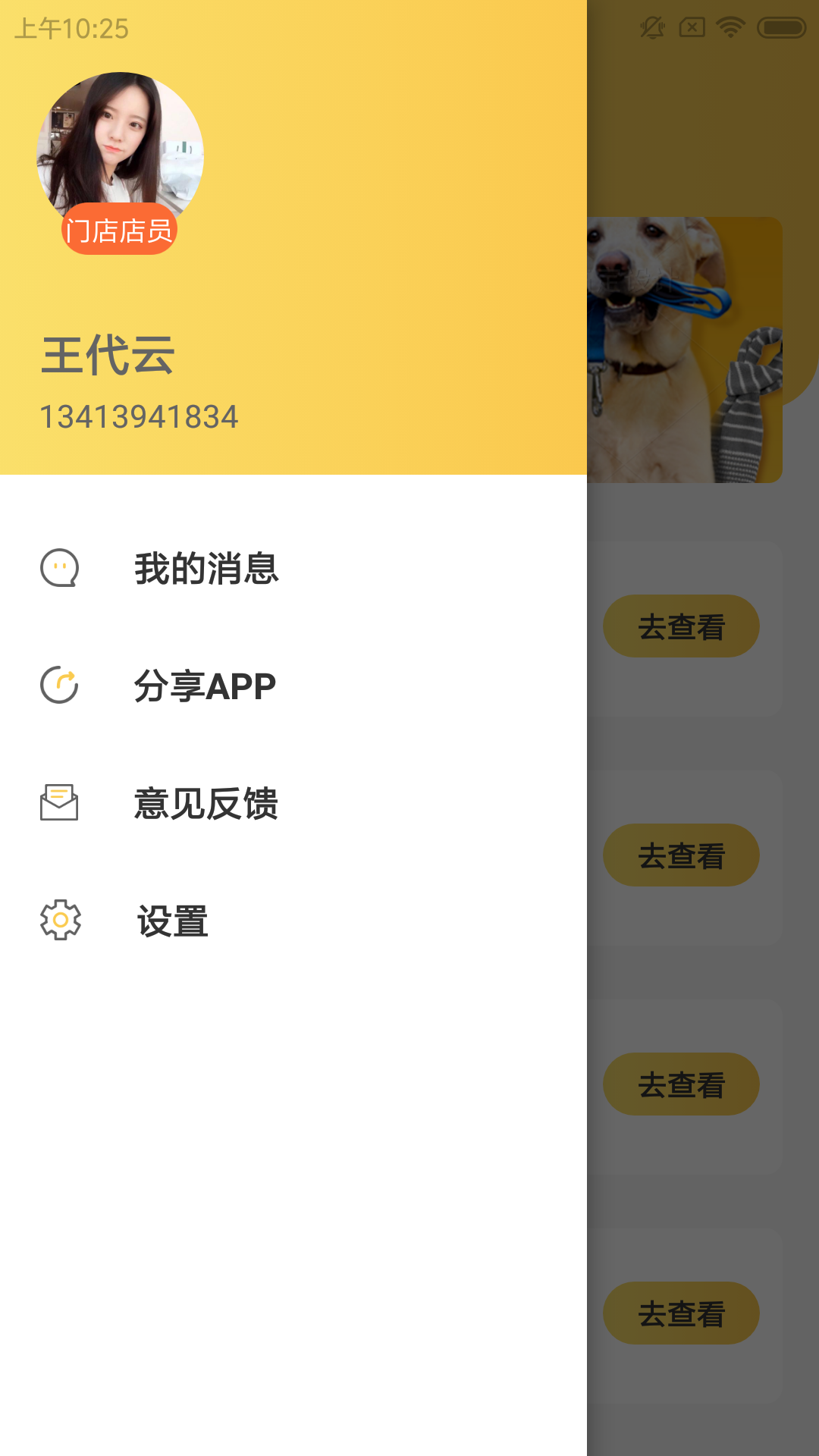
Task: Select the 设置 menu entry
Action: pyautogui.click(x=172, y=920)
